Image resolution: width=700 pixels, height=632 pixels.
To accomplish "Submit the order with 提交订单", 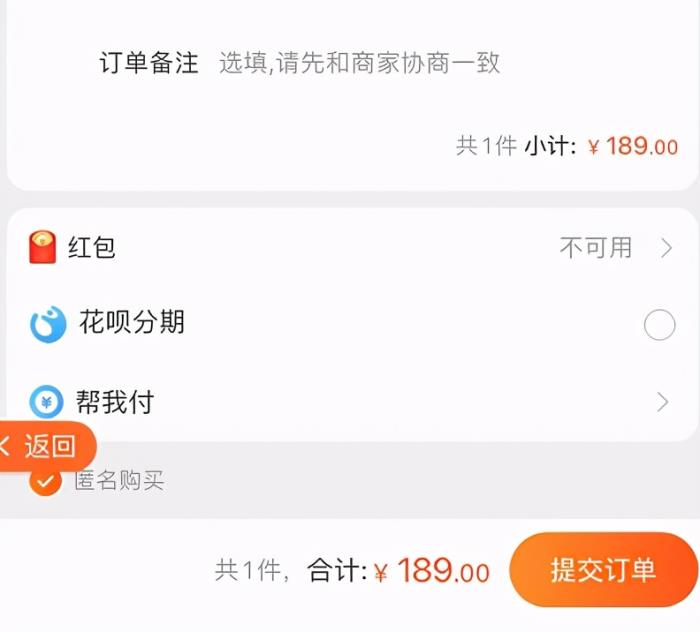I will tap(602, 570).
